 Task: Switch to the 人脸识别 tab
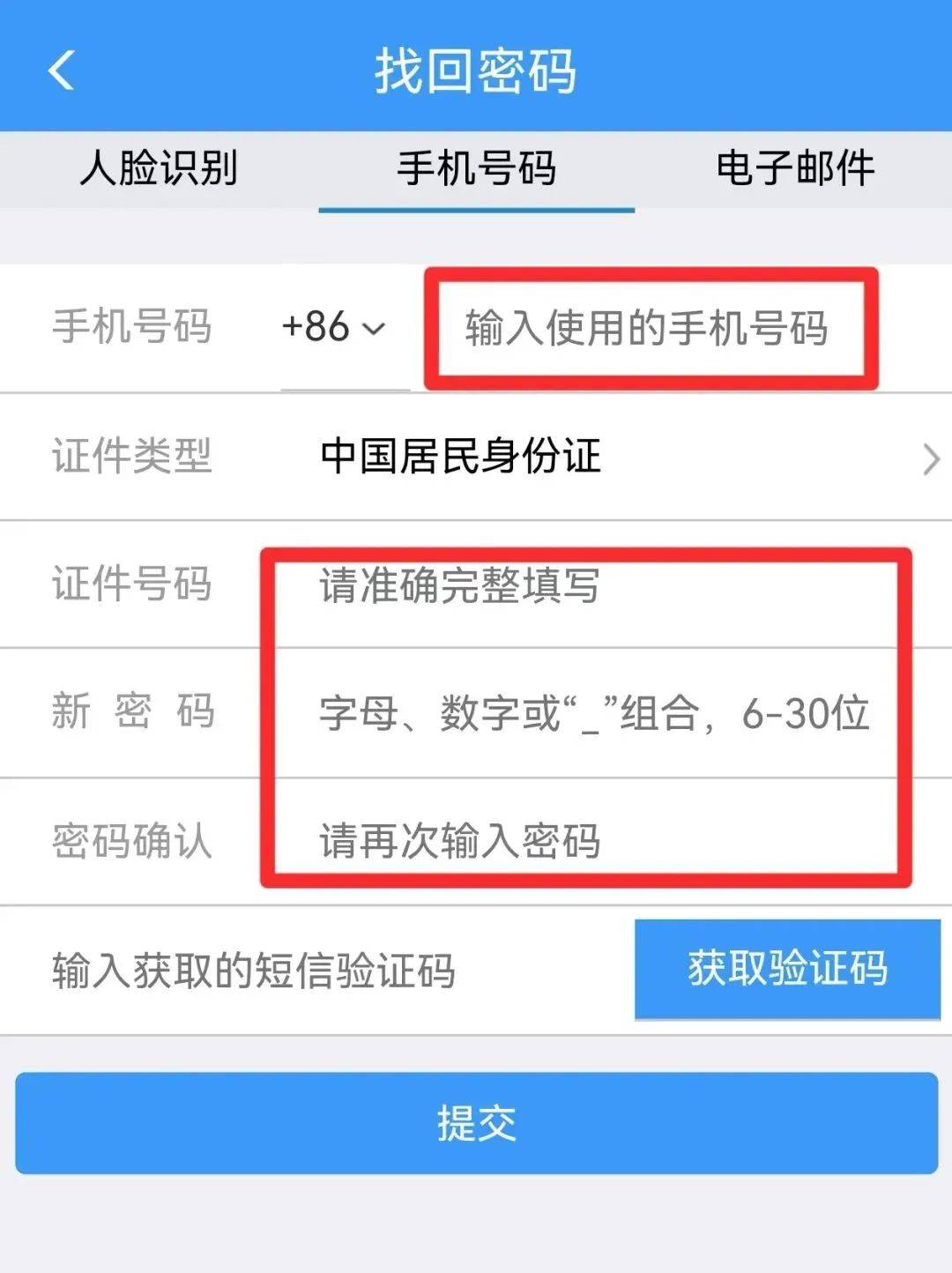point(159,168)
